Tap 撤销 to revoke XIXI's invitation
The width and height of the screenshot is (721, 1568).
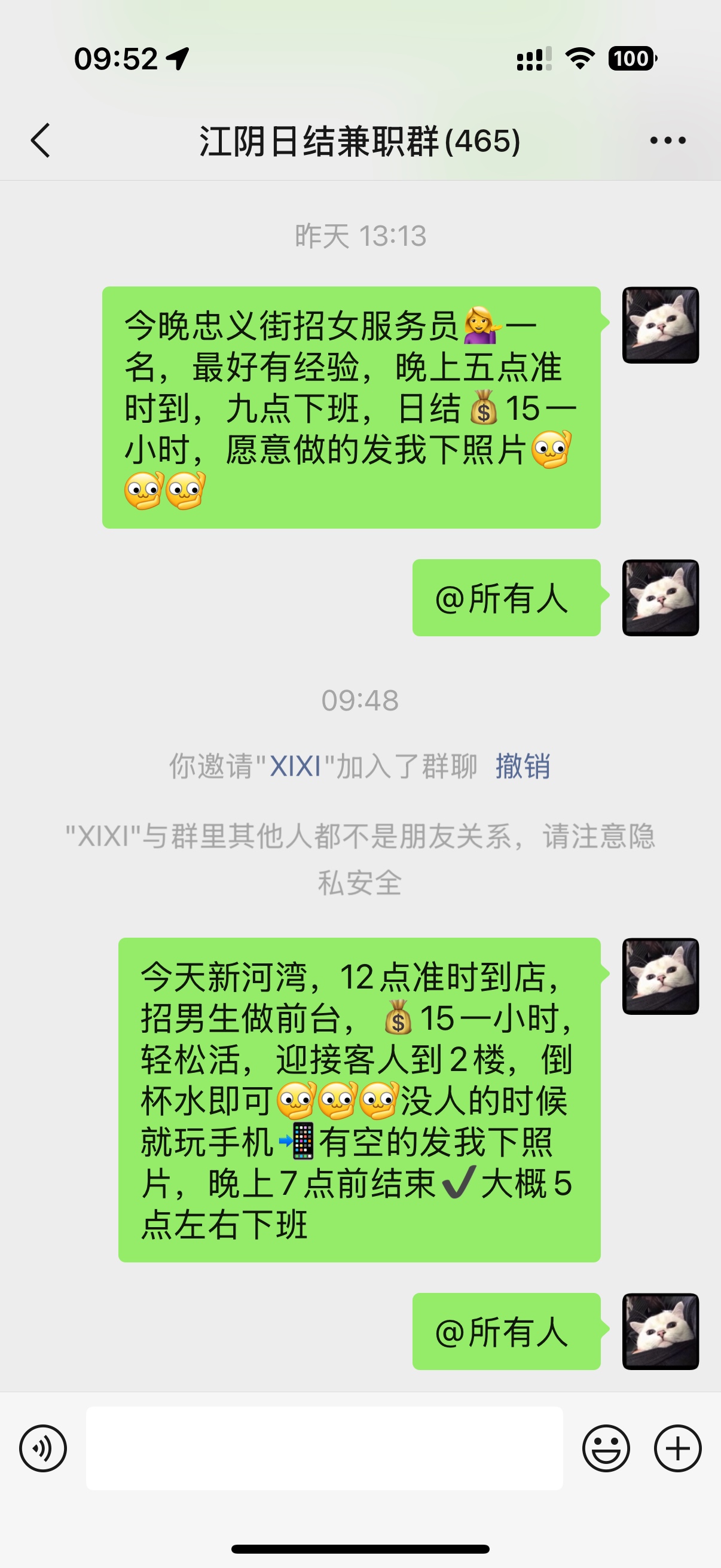click(523, 765)
